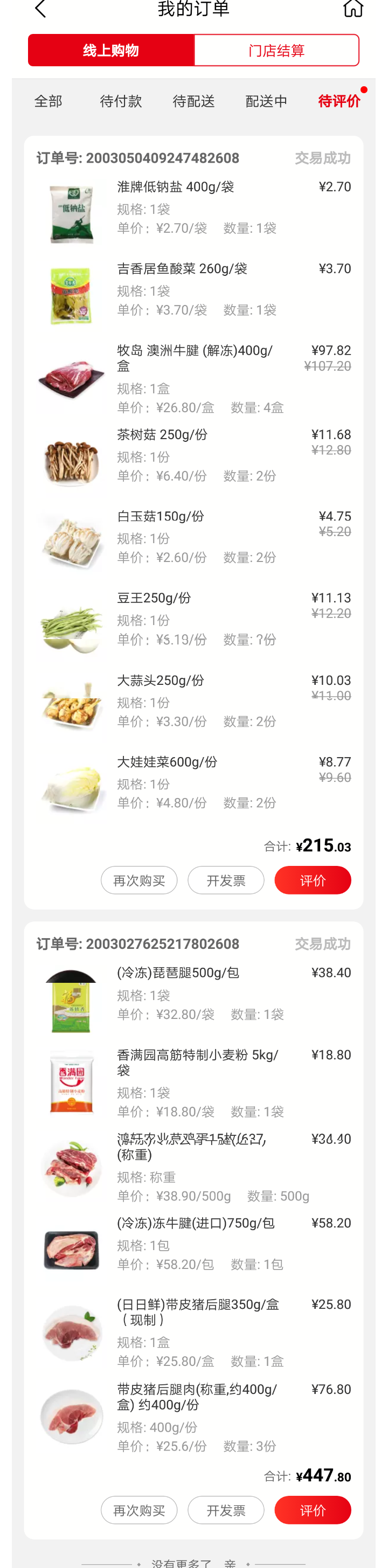Show 全部 orders tab
This screenshot has width=388, height=1568.
48,101
